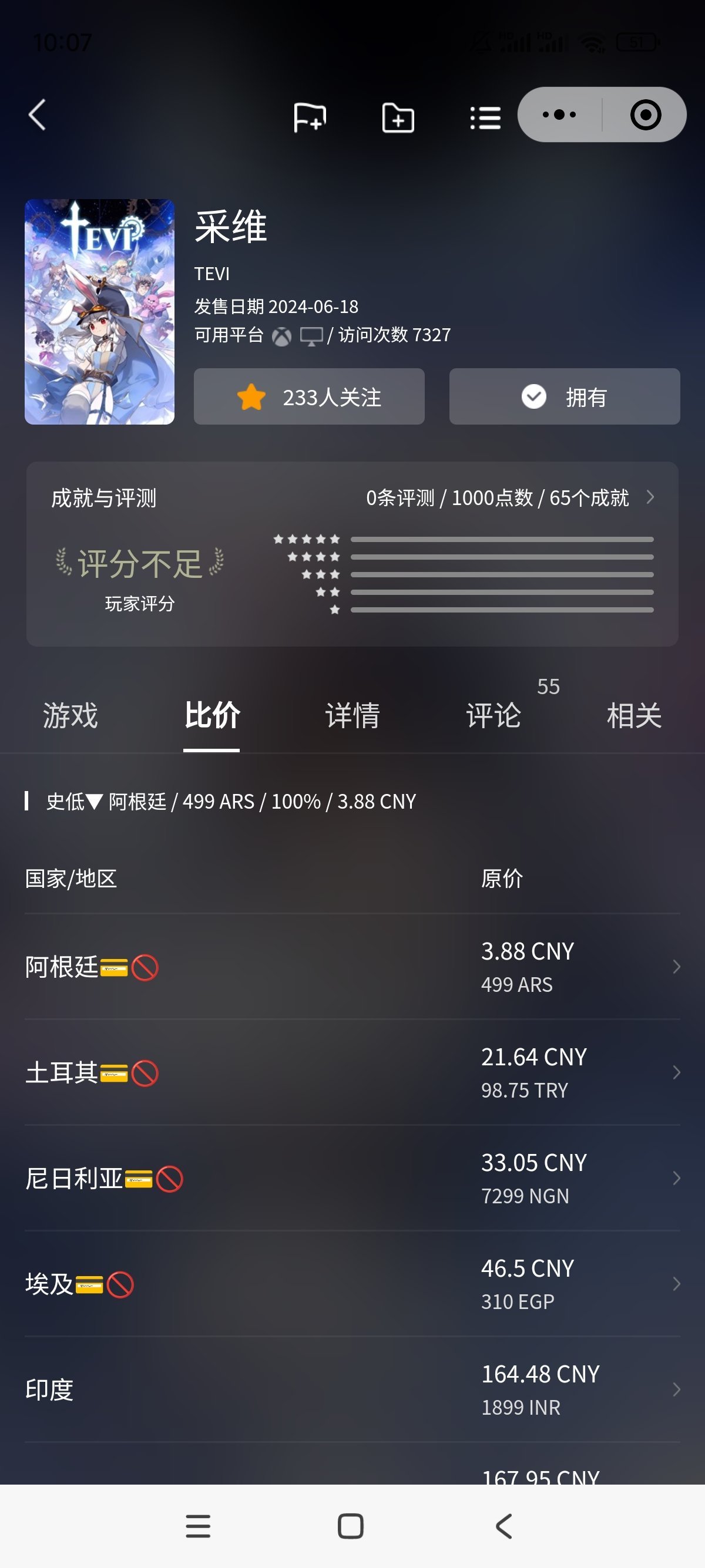Switch to the 游戏 tab
Viewport: 705px width, 1568px height.
point(70,715)
